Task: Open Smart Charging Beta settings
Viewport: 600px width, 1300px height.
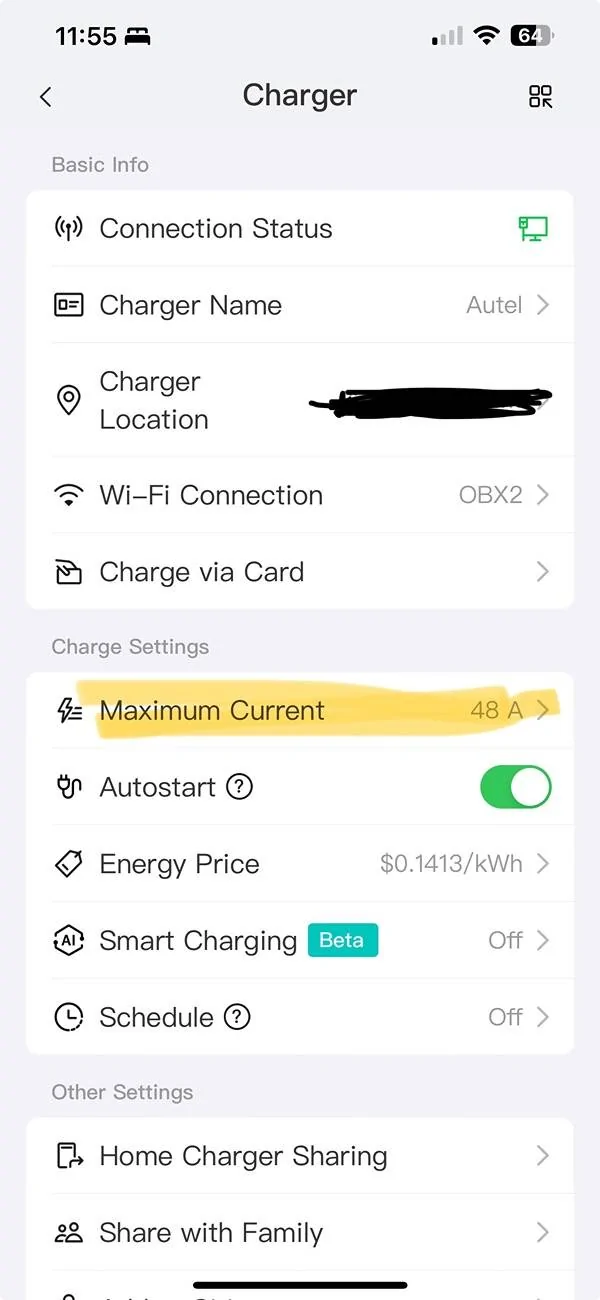Action: click(x=300, y=941)
